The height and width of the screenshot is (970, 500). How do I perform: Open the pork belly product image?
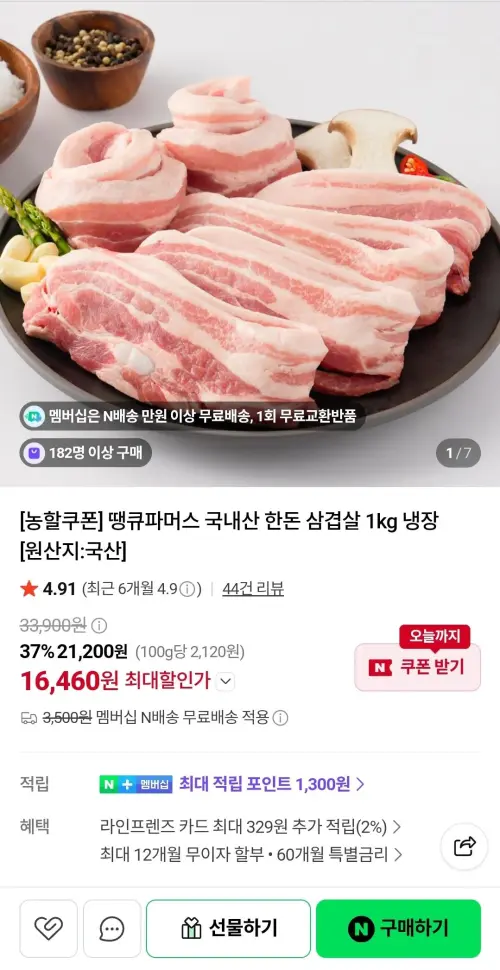pyautogui.click(x=250, y=243)
